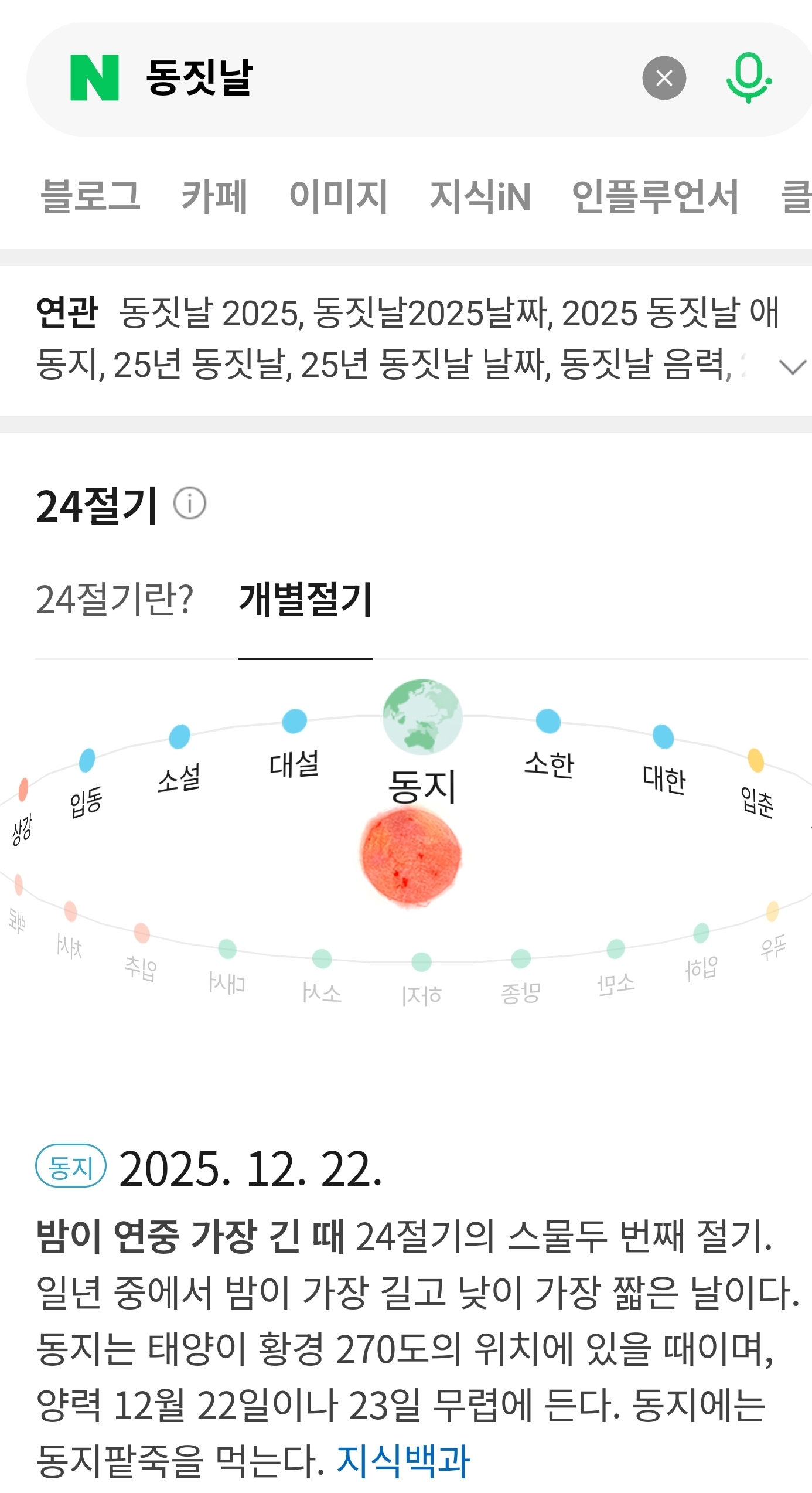Switch to the 블로그 tab
This screenshot has height=1493, width=812.
pos(91,196)
